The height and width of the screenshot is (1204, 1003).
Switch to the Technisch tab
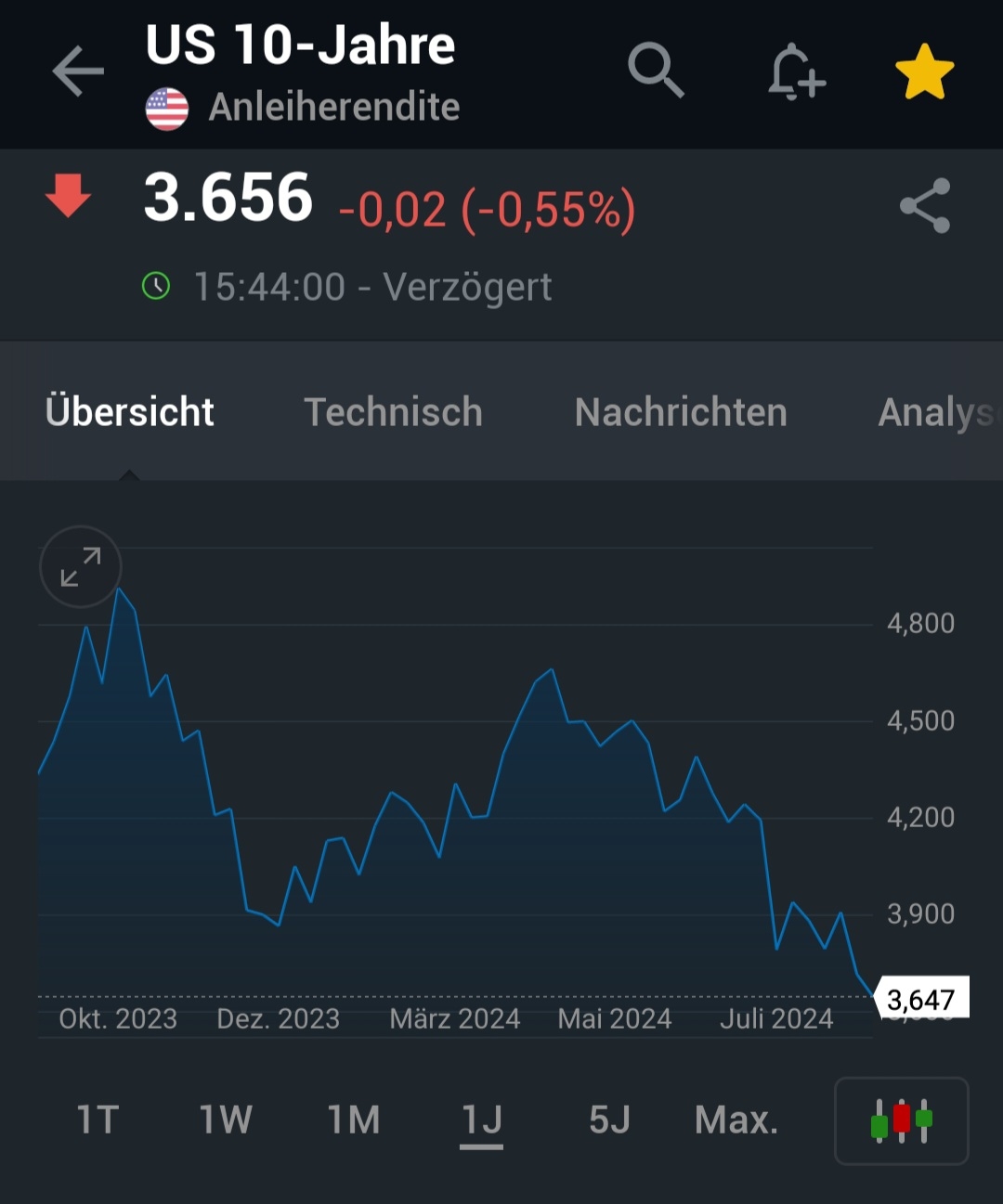(393, 411)
